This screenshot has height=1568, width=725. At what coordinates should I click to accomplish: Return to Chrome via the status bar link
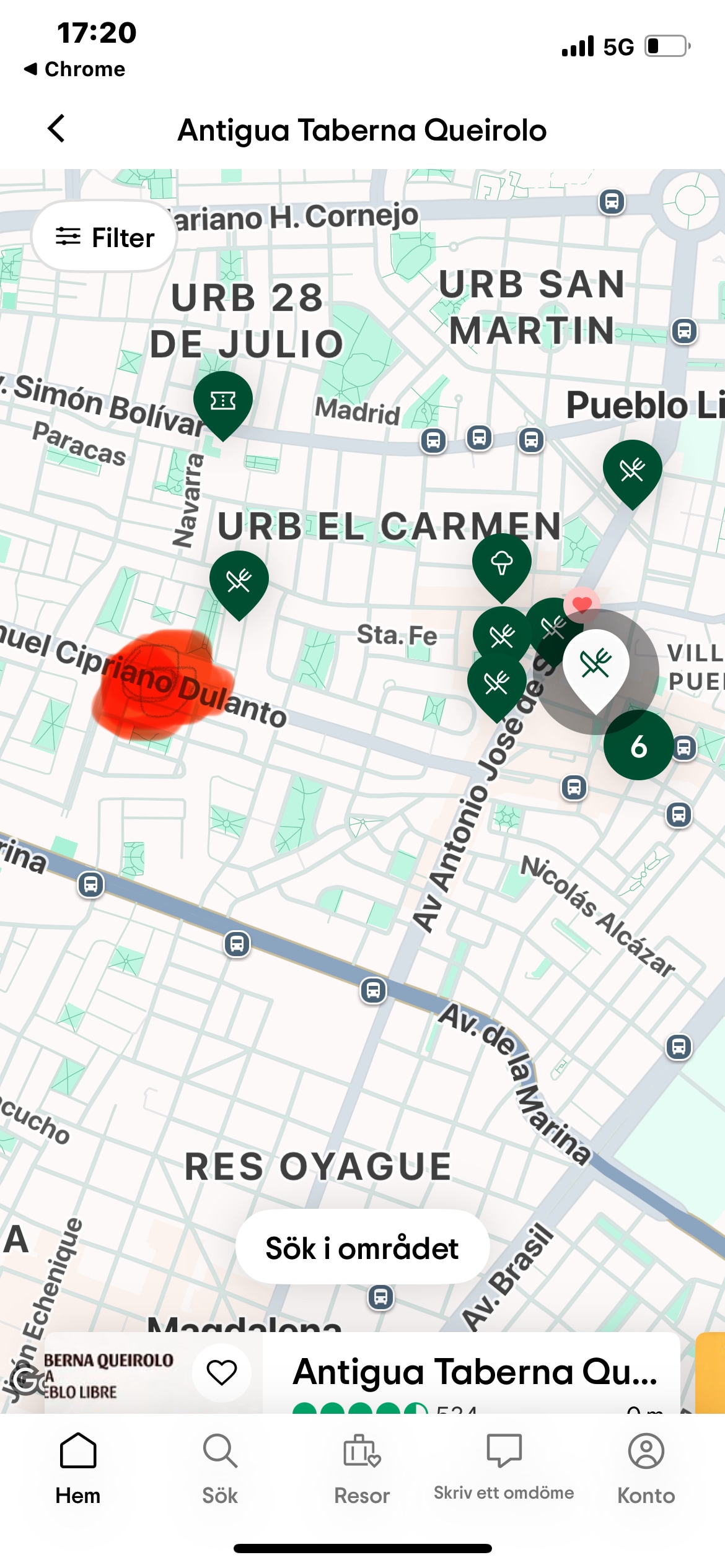[x=74, y=69]
